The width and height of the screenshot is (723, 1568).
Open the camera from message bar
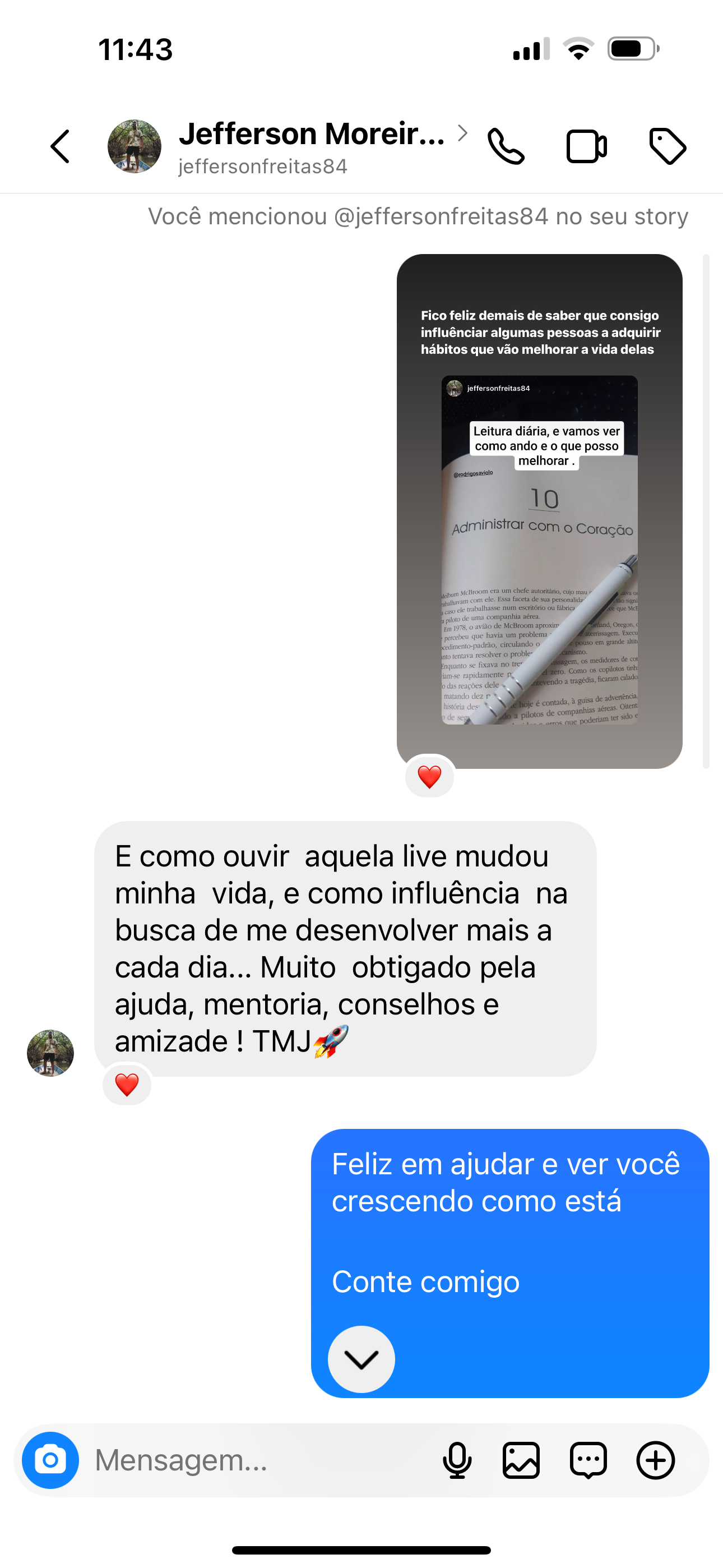tap(50, 1460)
